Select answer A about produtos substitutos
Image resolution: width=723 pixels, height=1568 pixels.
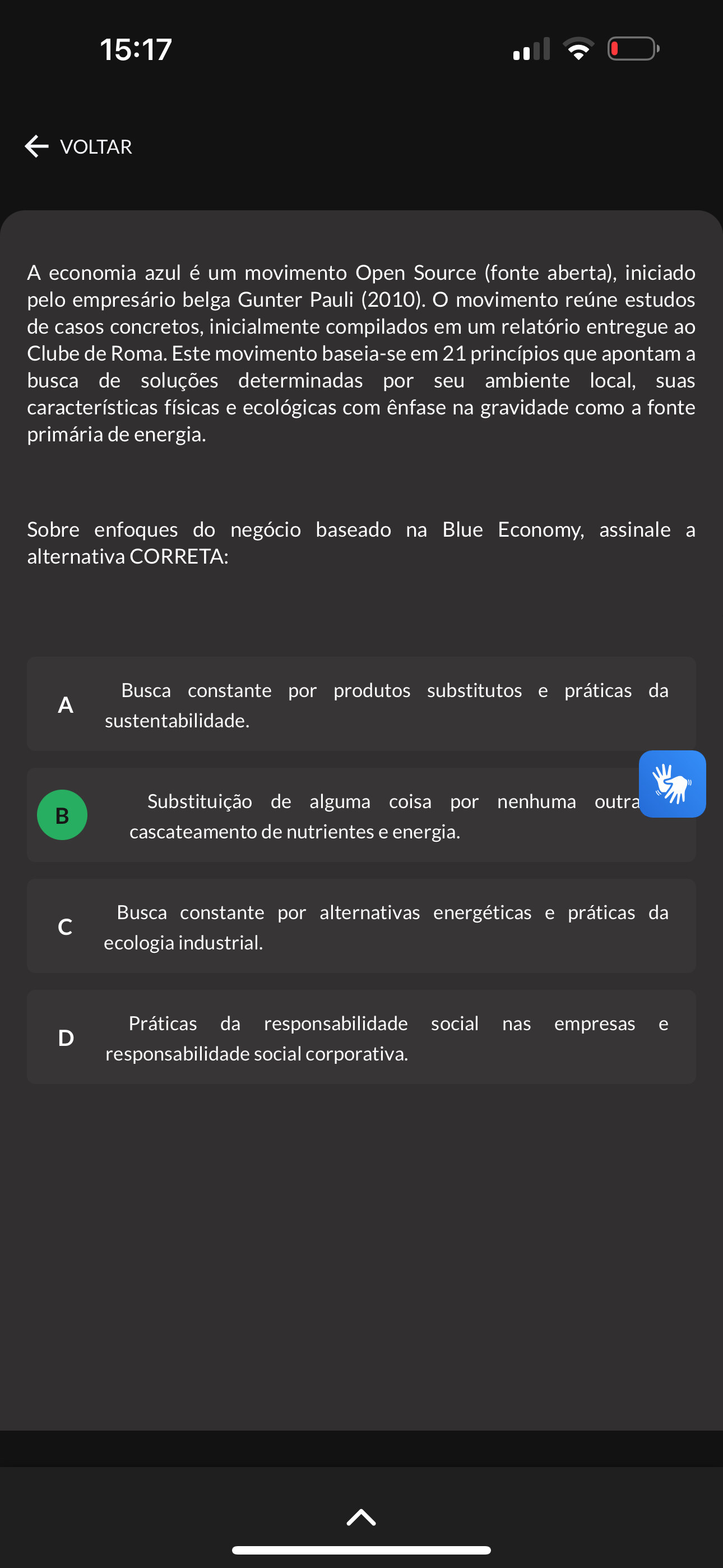(361, 704)
